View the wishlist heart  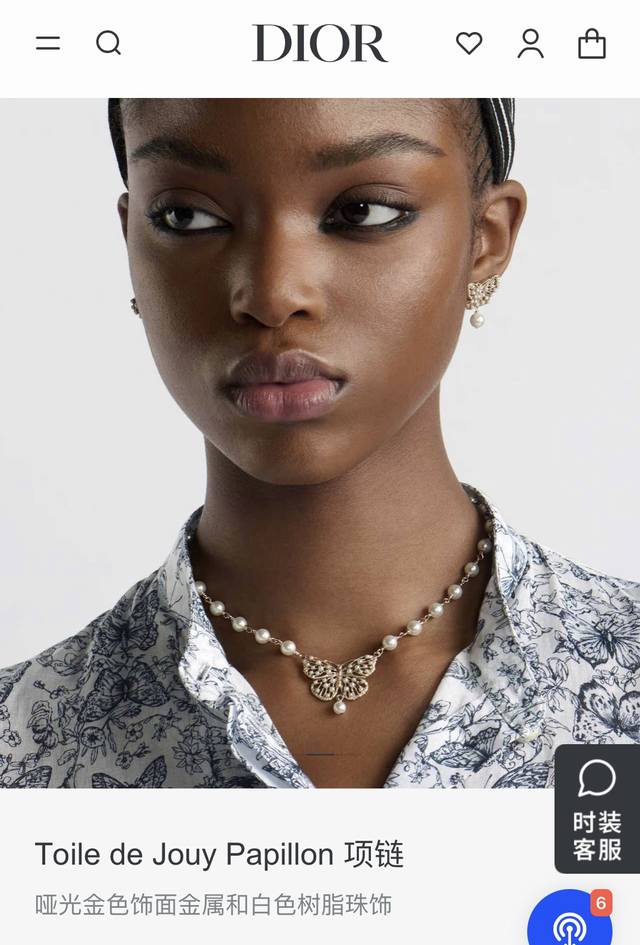tap(469, 43)
